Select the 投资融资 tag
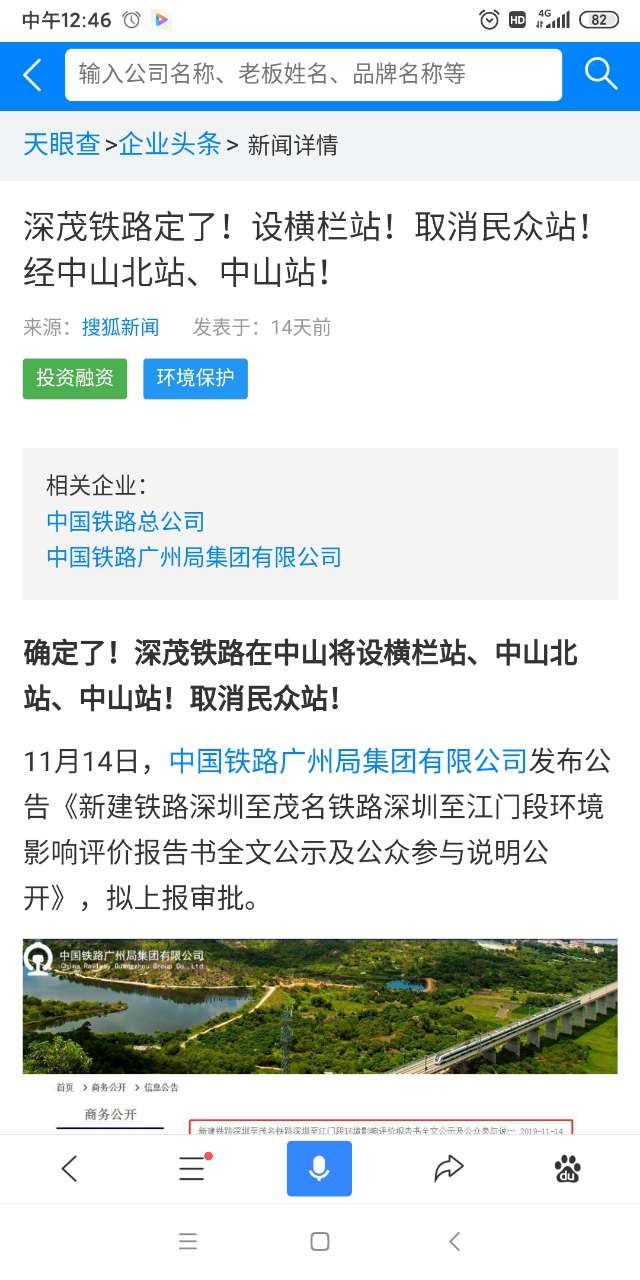The width and height of the screenshot is (640, 1280). click(x=75, y=378)
